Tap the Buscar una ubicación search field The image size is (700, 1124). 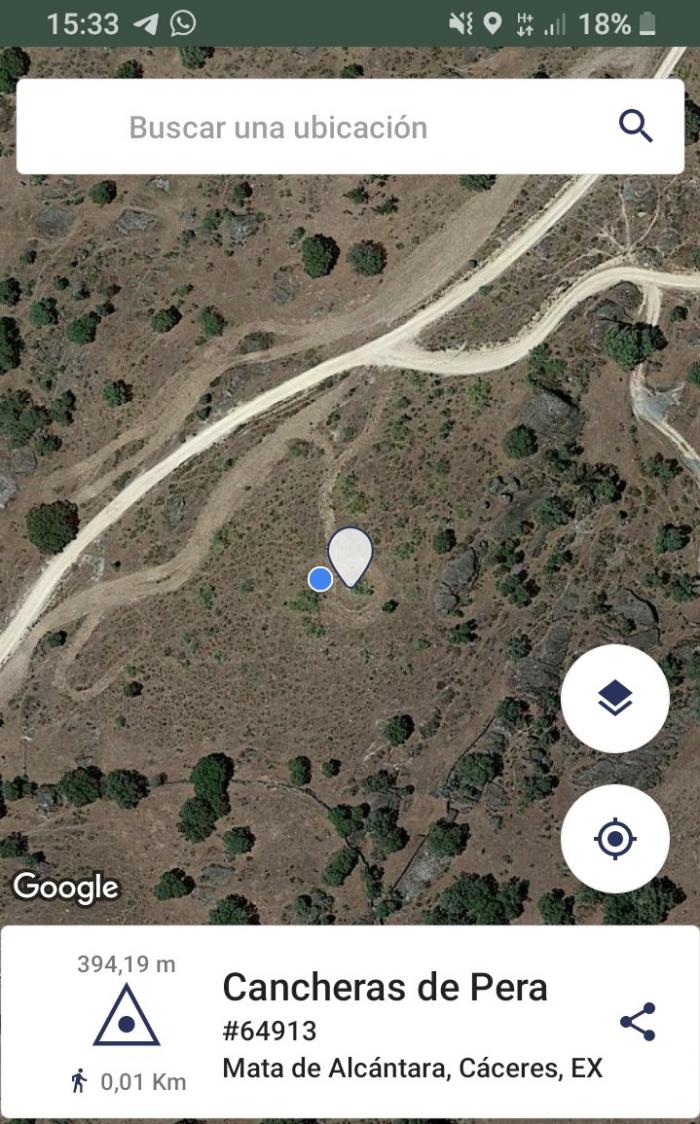coord(350,127)
